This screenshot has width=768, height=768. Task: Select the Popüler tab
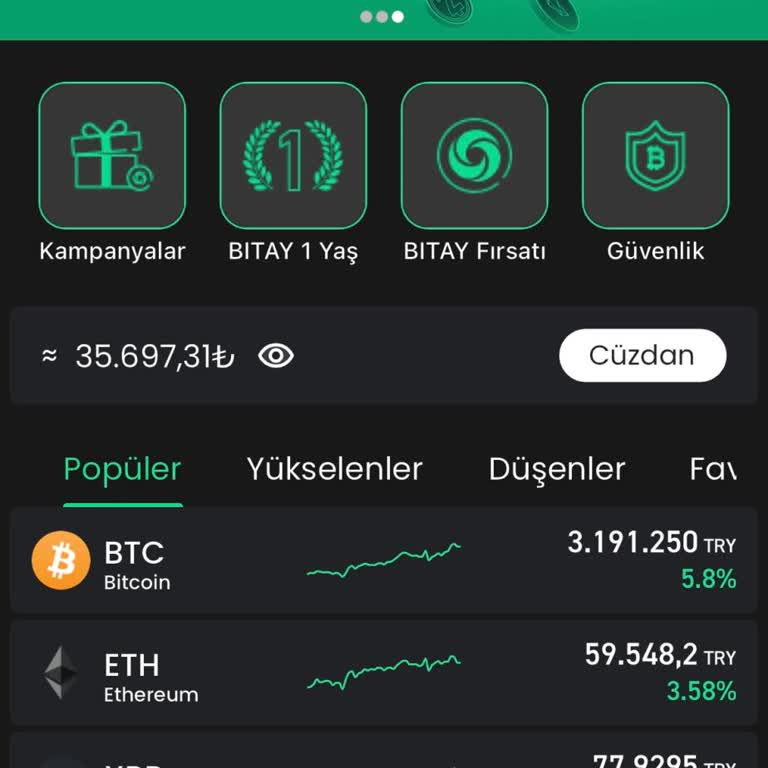(122, 469)
